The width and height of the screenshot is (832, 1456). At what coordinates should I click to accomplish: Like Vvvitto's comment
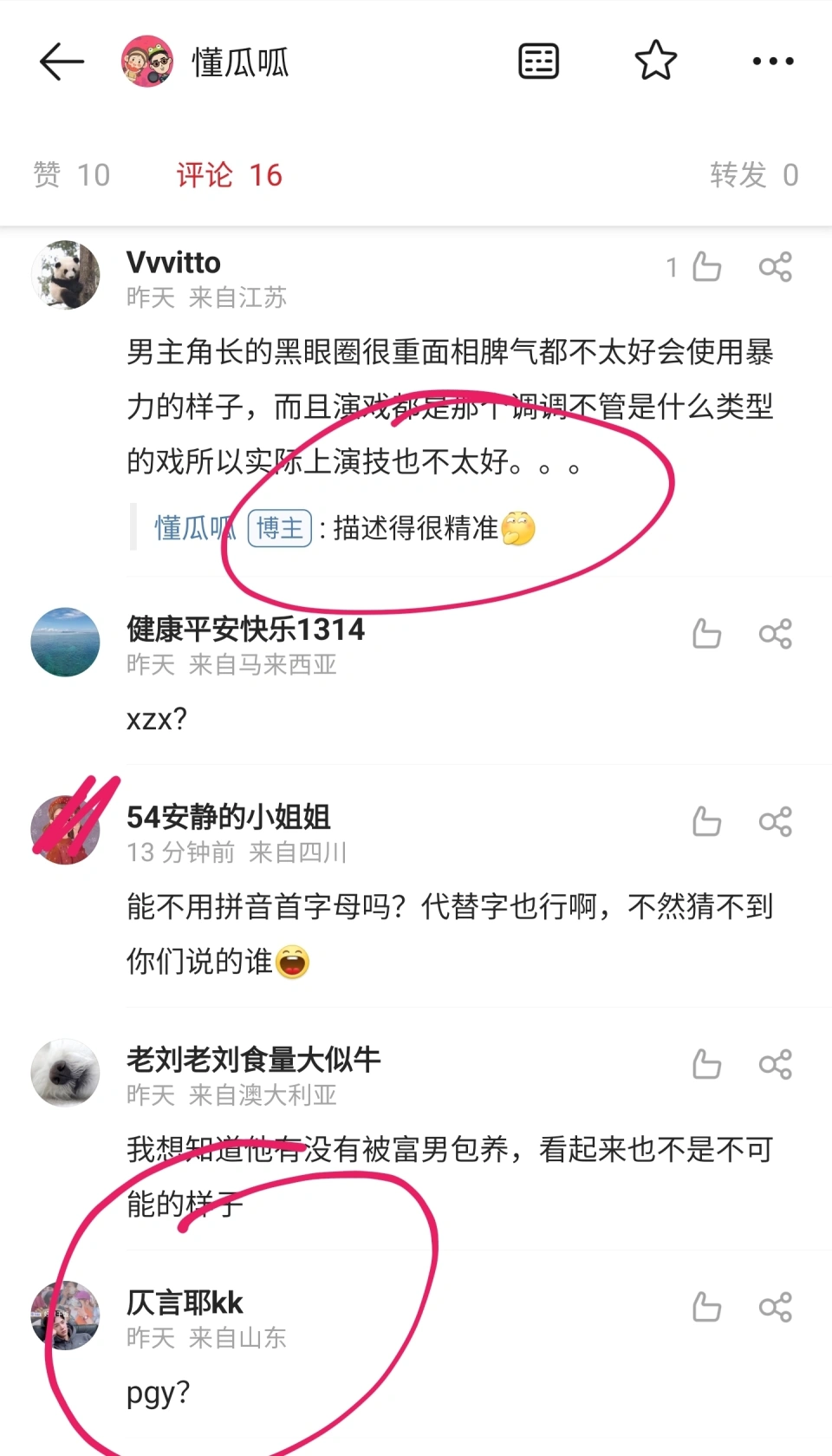point(705,267)
